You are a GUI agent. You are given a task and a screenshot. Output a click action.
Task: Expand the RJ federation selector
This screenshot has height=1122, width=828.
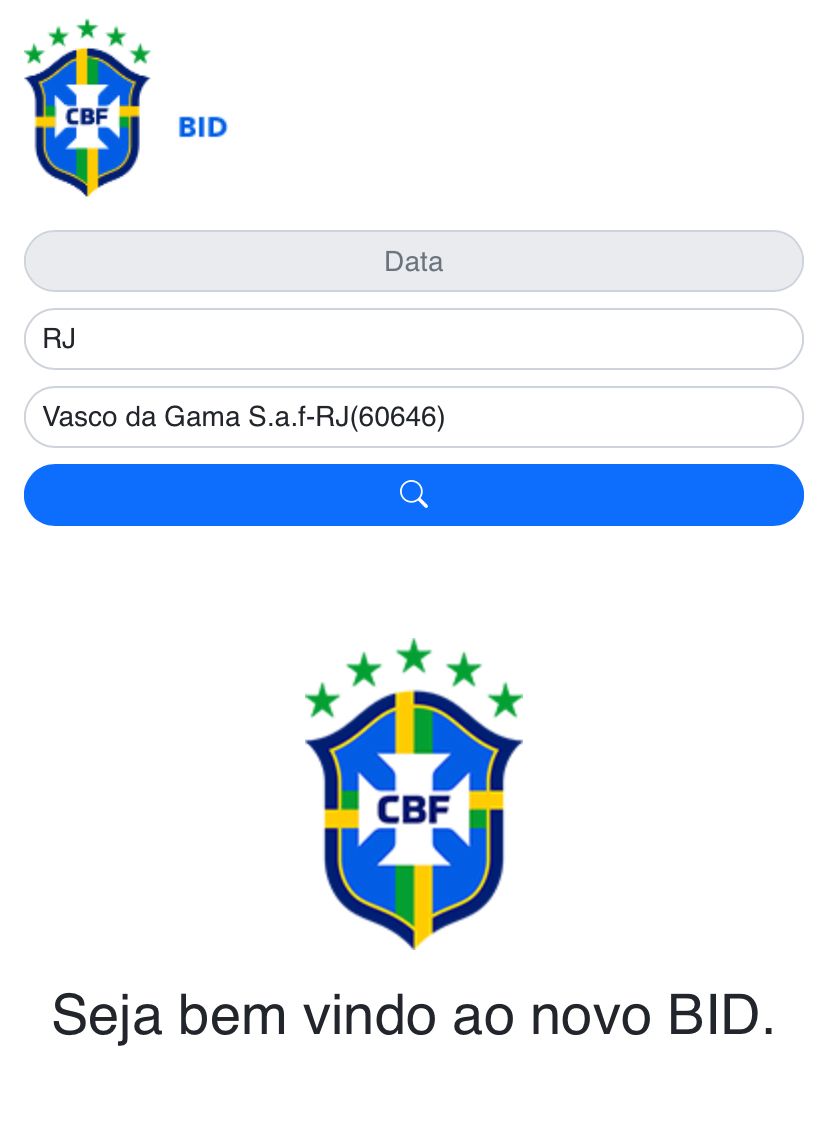(413, 338)
